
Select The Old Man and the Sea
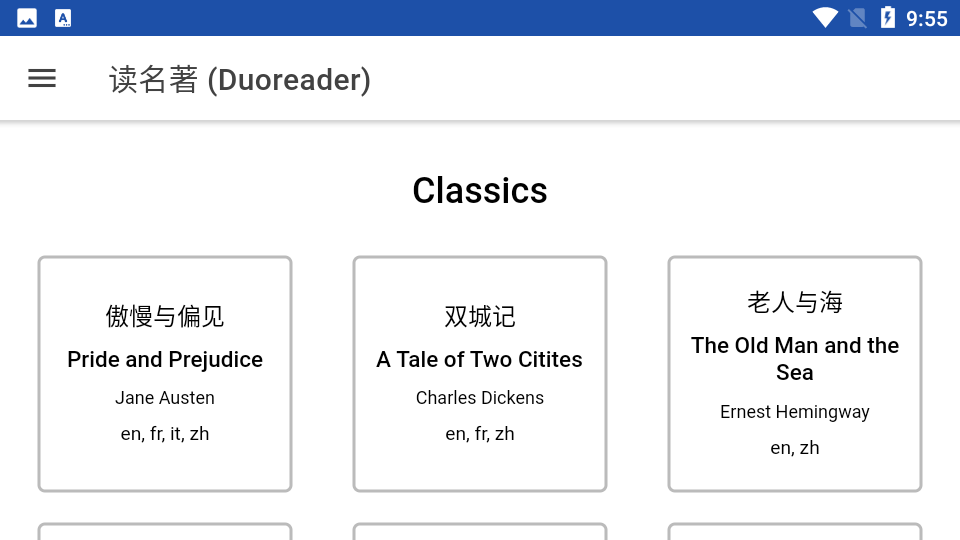[795, 373]
